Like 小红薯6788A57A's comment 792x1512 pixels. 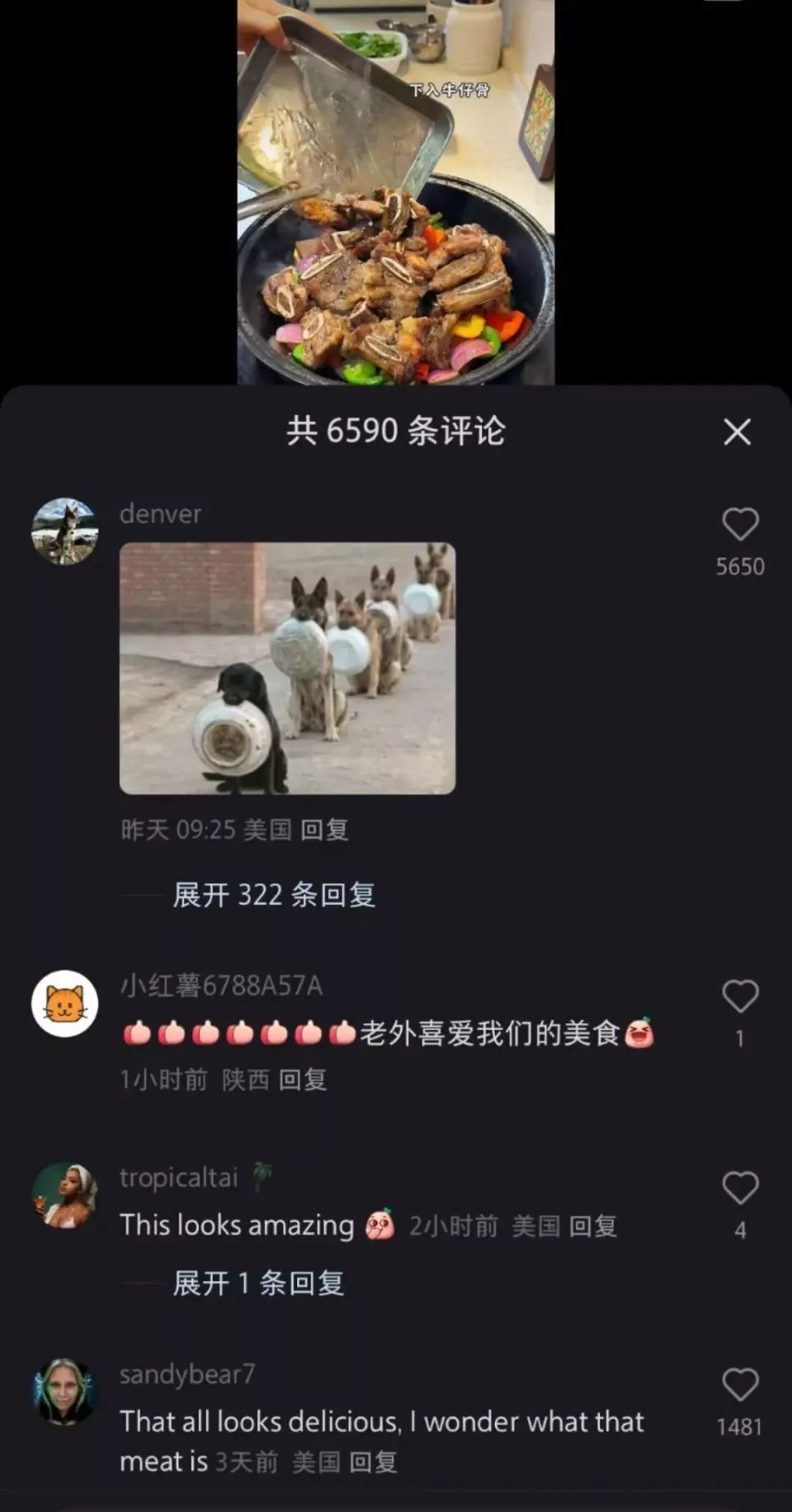coord(740,997)
